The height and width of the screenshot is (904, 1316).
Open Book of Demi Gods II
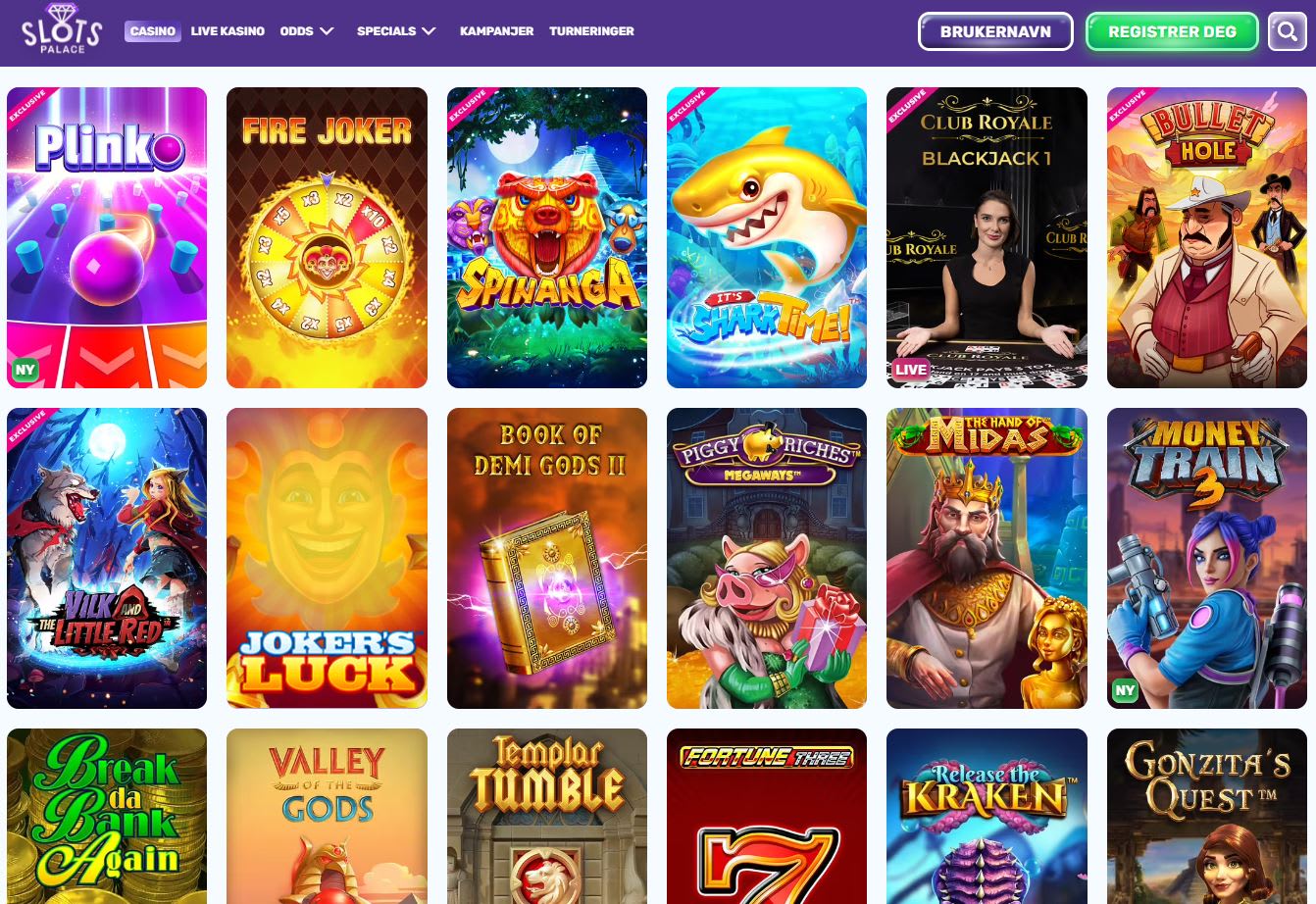click(546, 558)
